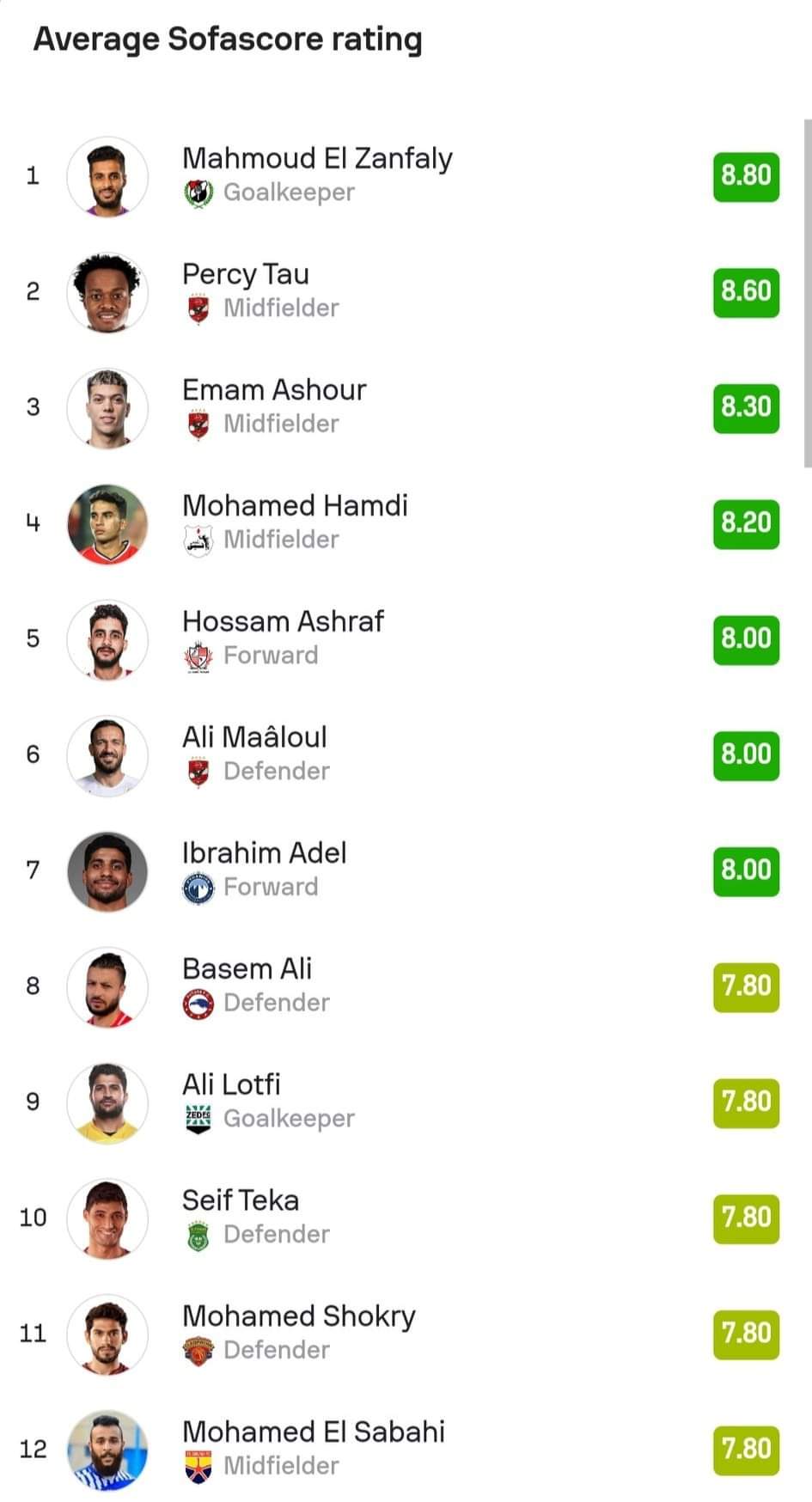View Mohamed Shokry's player row
This screenshot has width=812, height=1502.
[x=298, y=1316]
